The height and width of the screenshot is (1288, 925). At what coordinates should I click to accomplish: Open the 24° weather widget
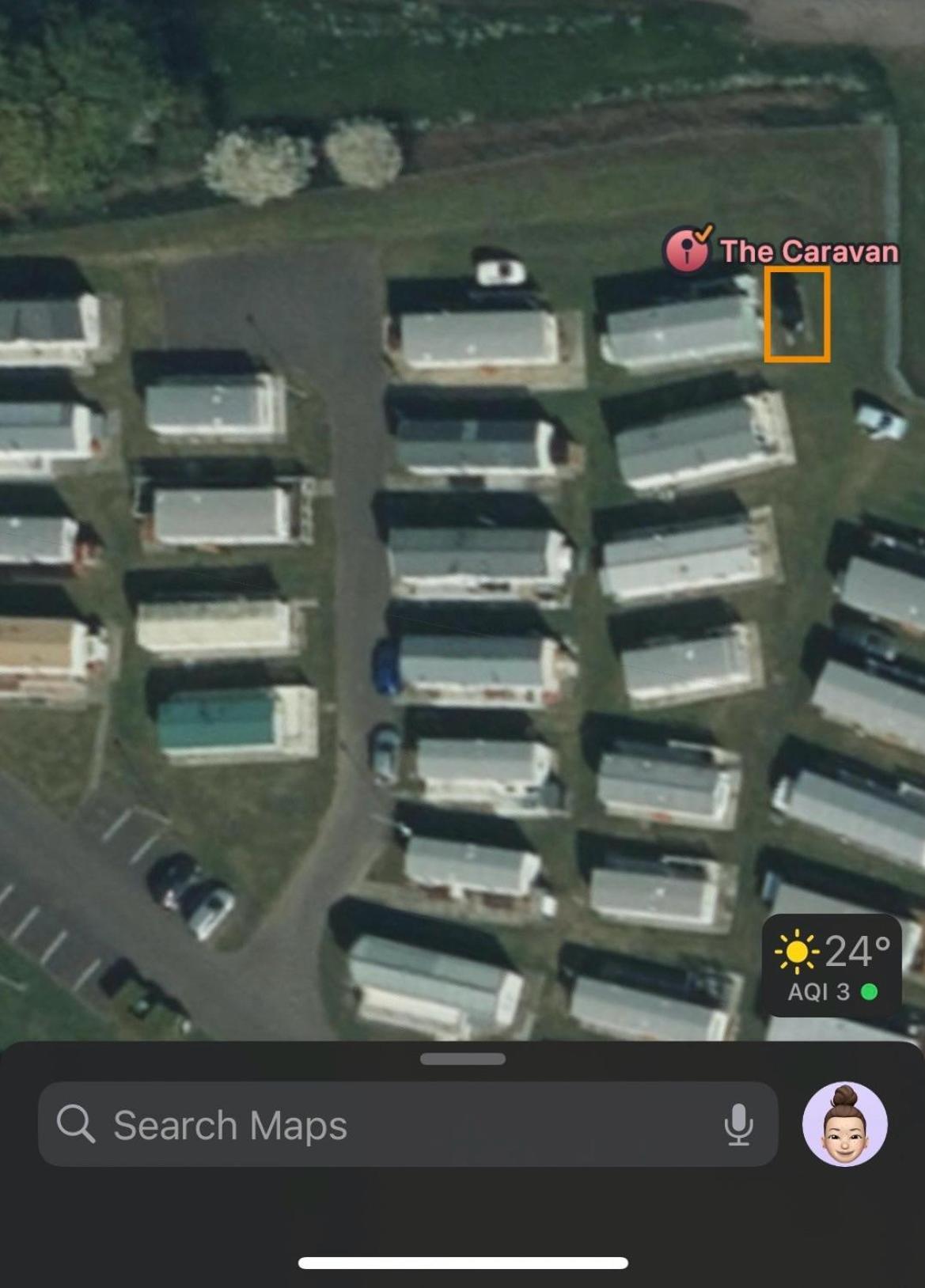832,966
